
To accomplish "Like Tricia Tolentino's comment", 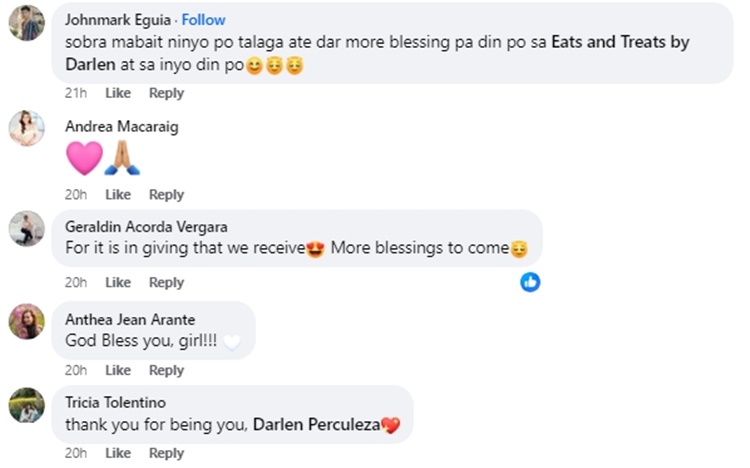I will click(x=118, y=453).
